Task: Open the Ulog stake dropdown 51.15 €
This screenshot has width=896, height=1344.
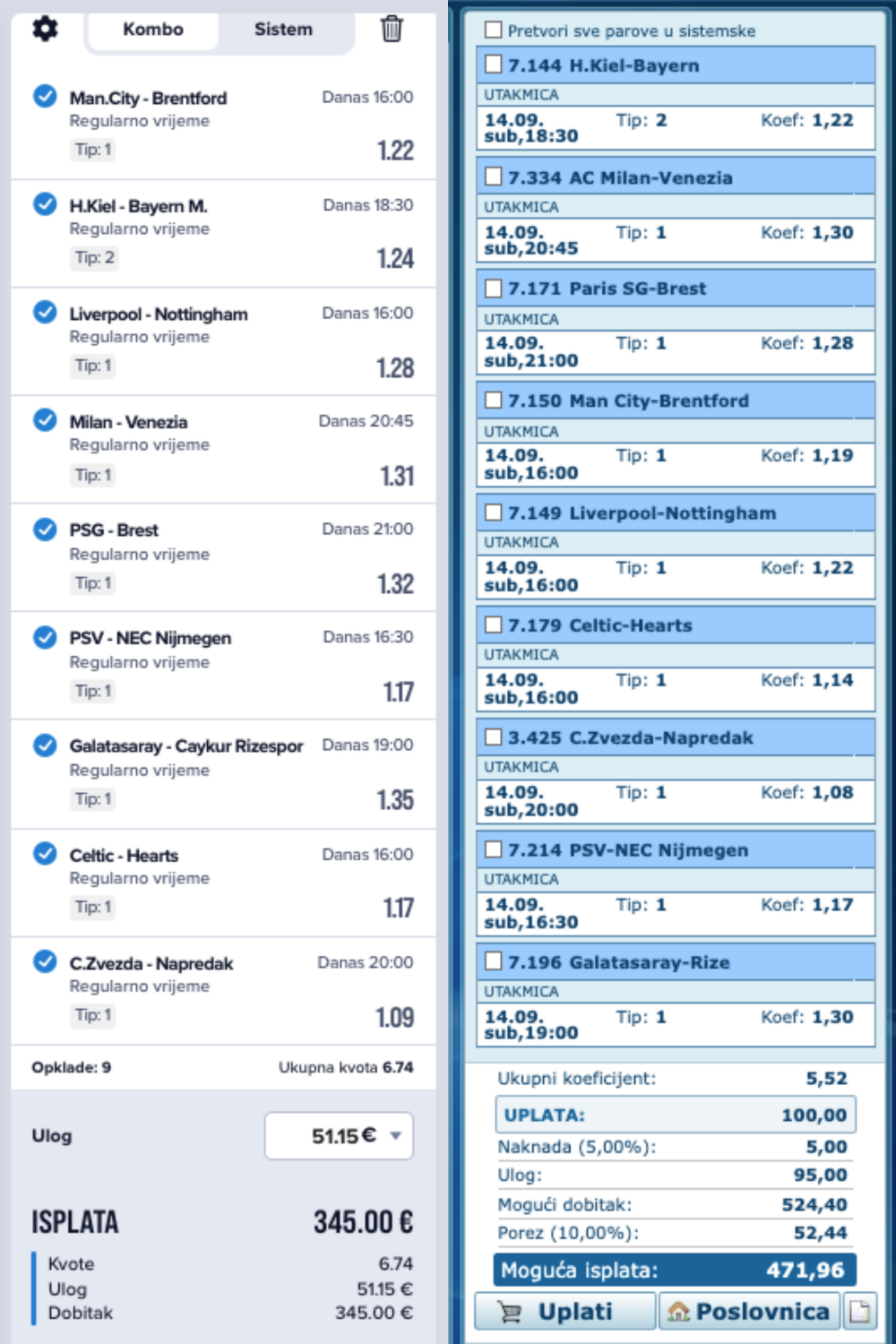Action: (x=339, y=1136)
